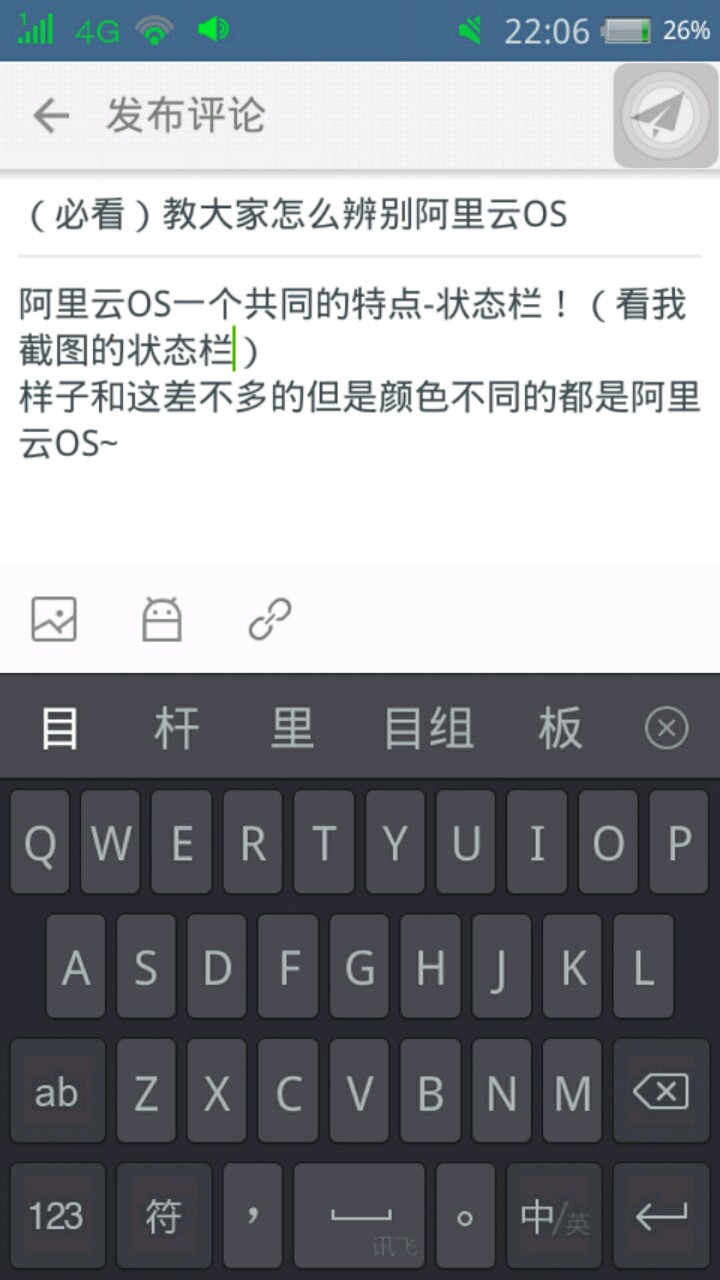This screenshot has height=1280, width=720.
Task: Open the 符 symbols keyboard
Action: click(x=163, y=1216)
